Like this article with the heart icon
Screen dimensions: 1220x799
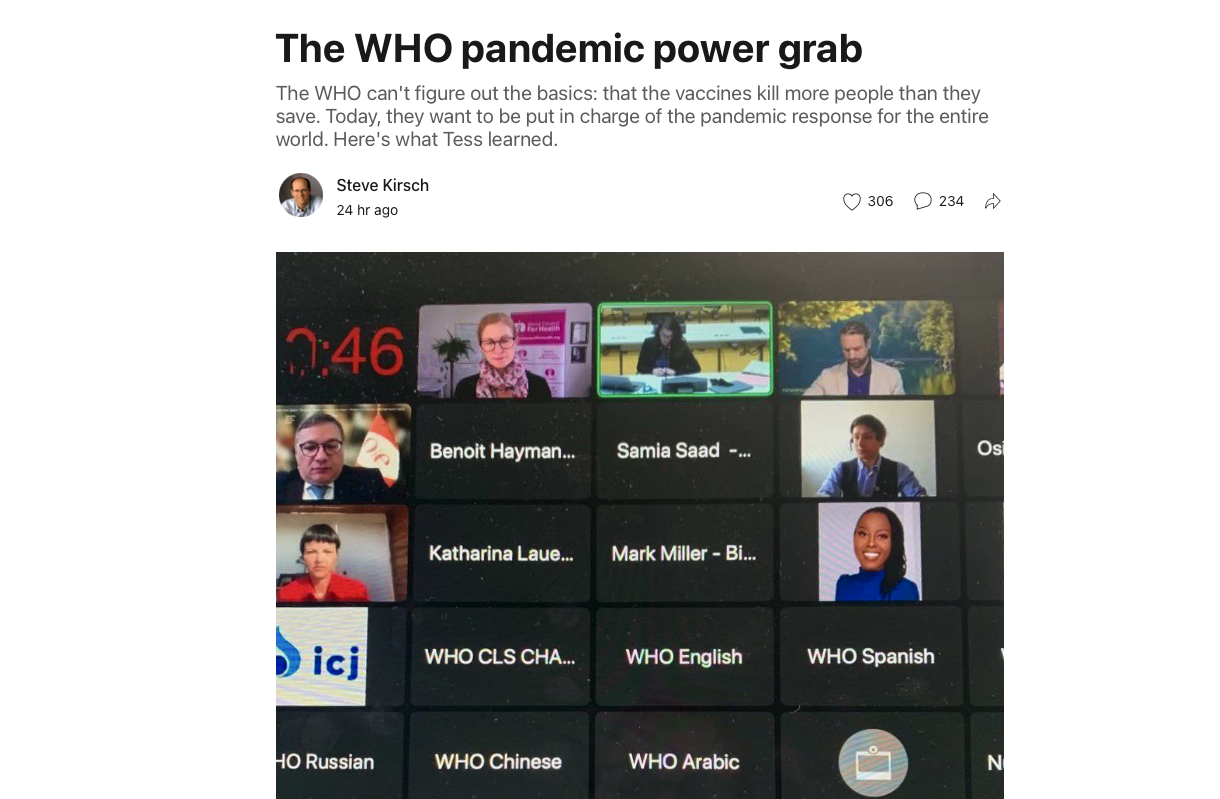852,201
